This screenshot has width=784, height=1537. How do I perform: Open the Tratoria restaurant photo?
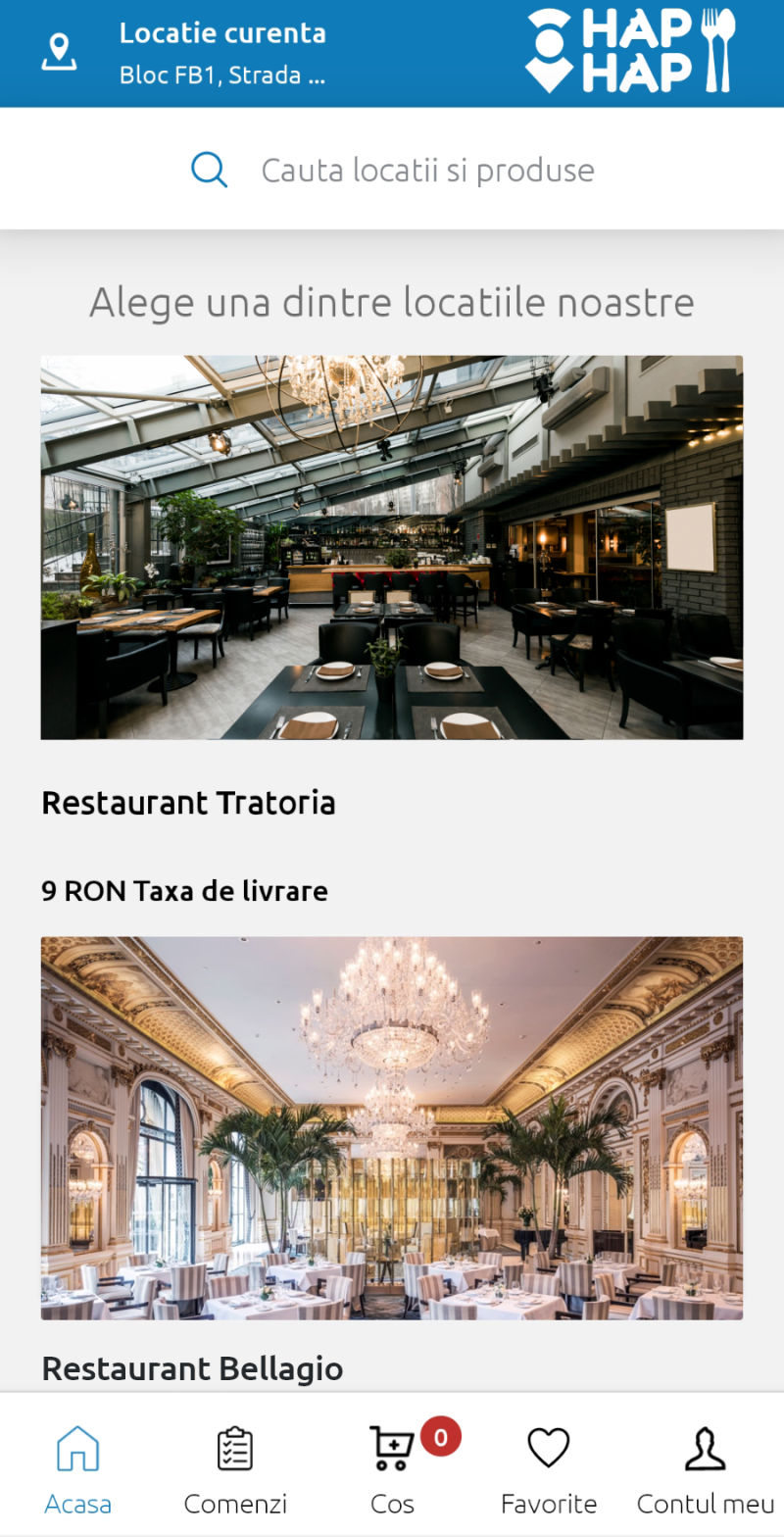[392, 546]
